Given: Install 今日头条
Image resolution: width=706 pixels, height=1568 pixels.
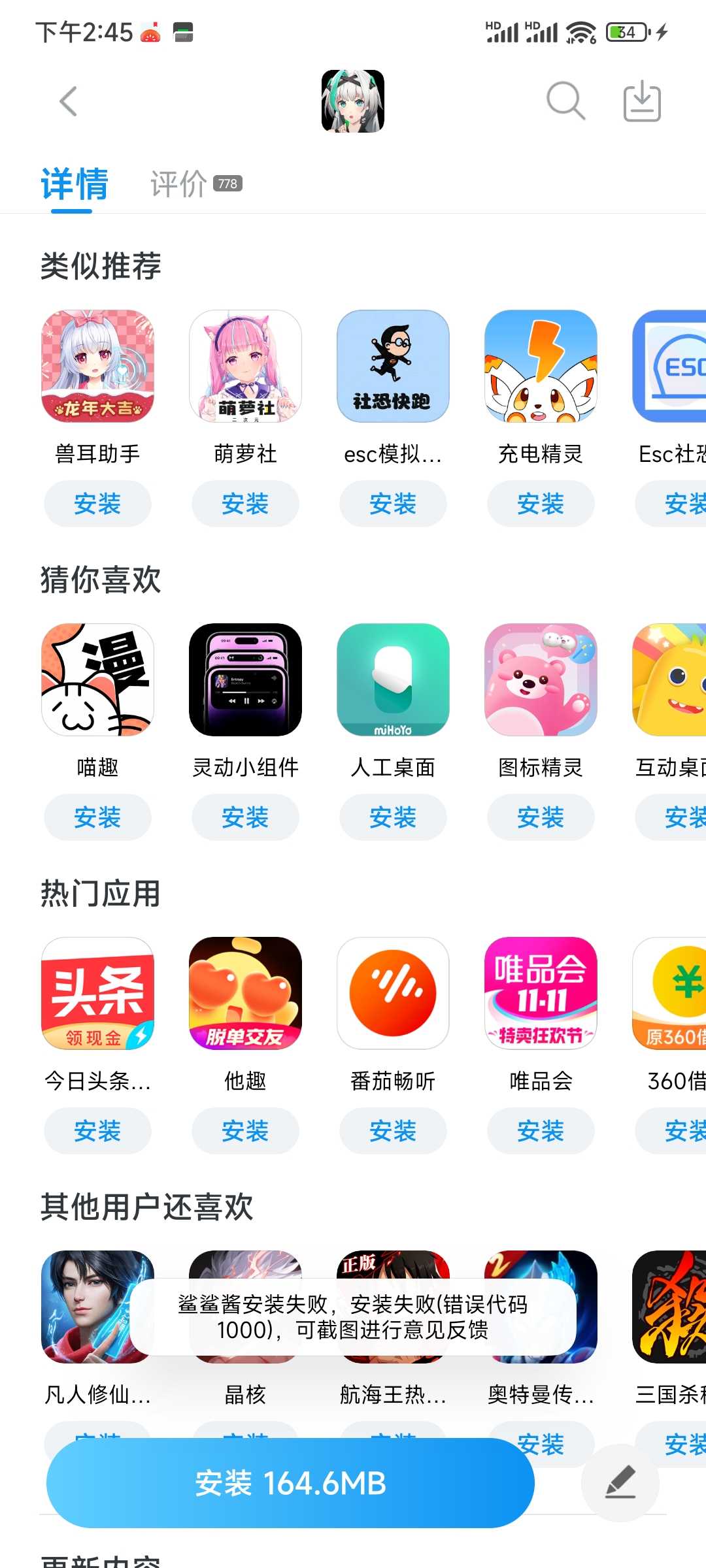Looking at the screenshot, I should [x=97, y=1131].
